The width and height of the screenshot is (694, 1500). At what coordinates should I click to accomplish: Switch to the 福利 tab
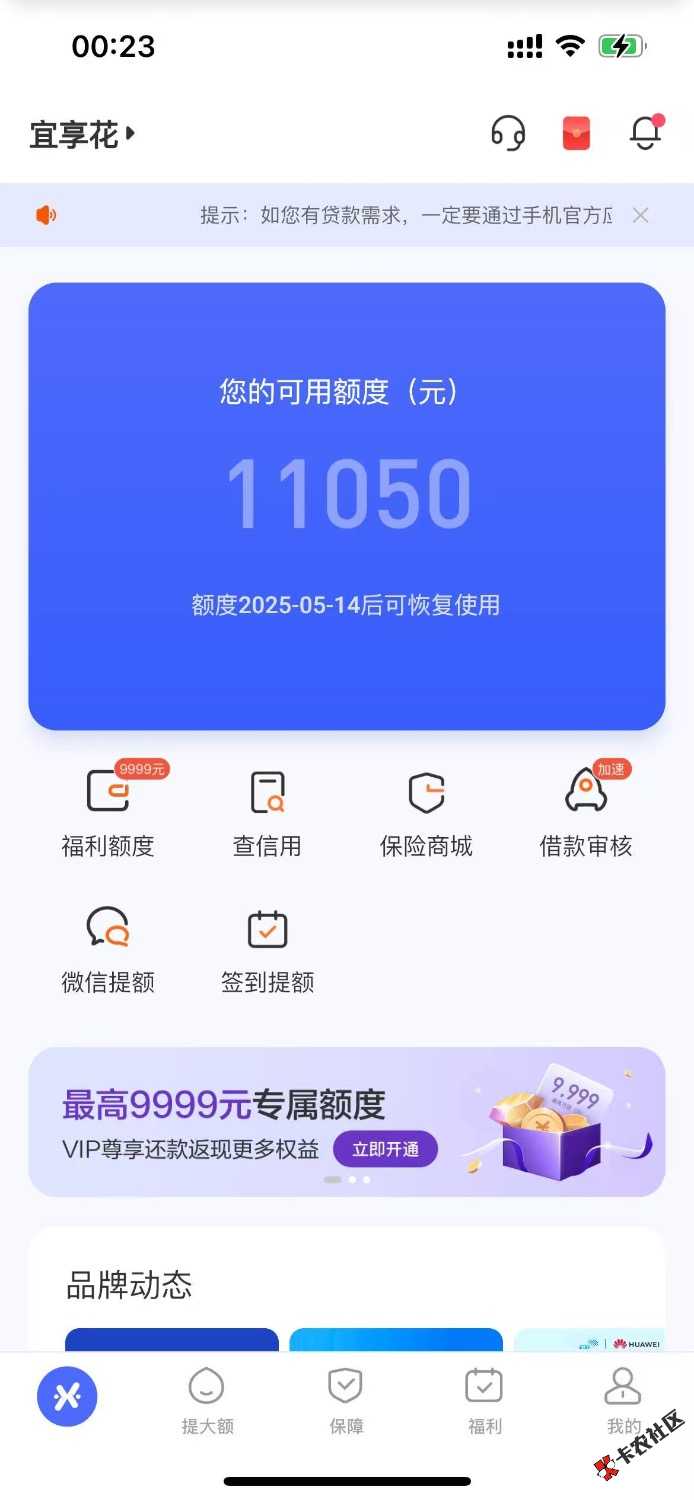click(x=484, y=1401)
